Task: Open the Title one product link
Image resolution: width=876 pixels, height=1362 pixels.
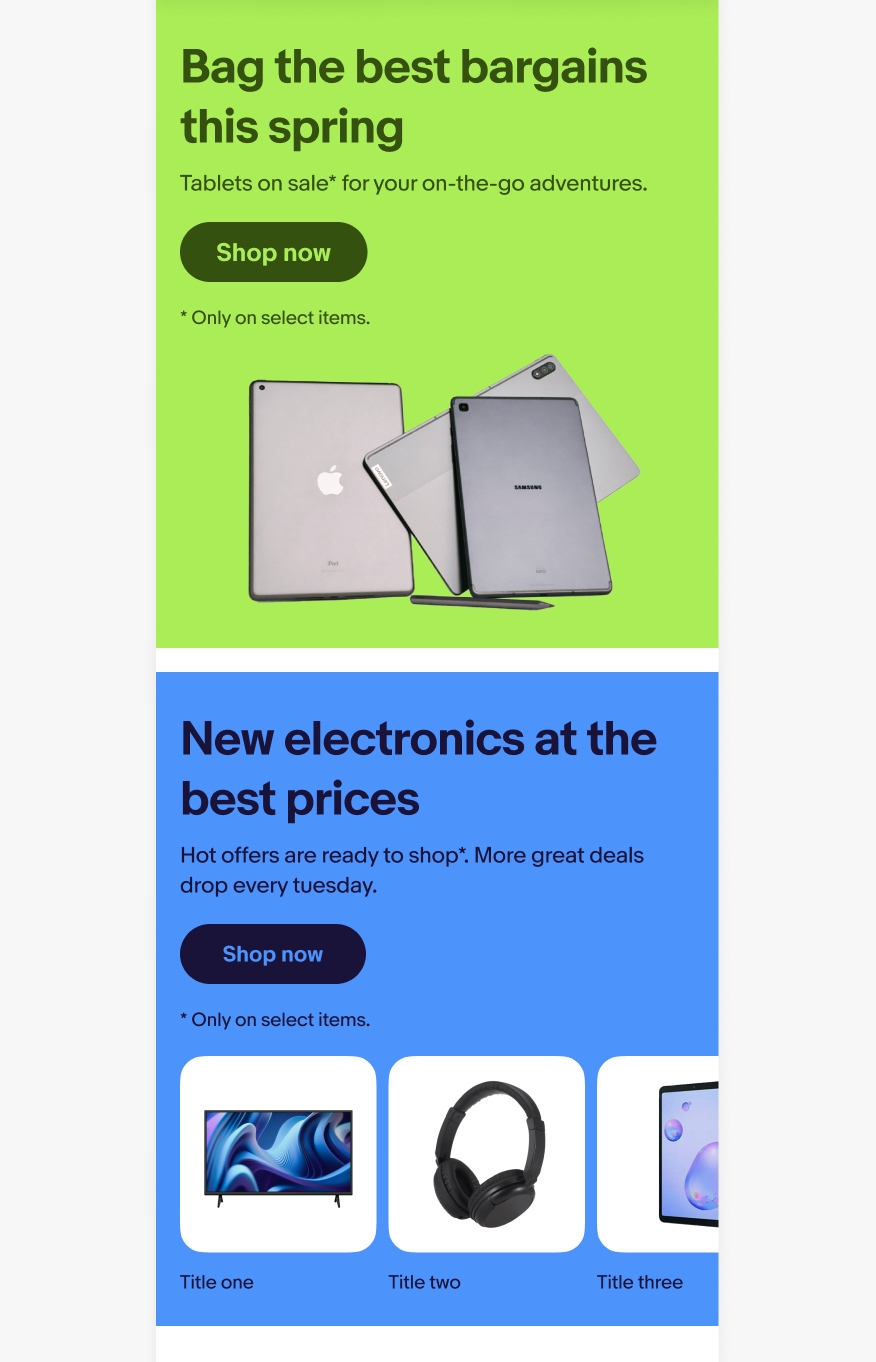Action: coord(216,1282)
